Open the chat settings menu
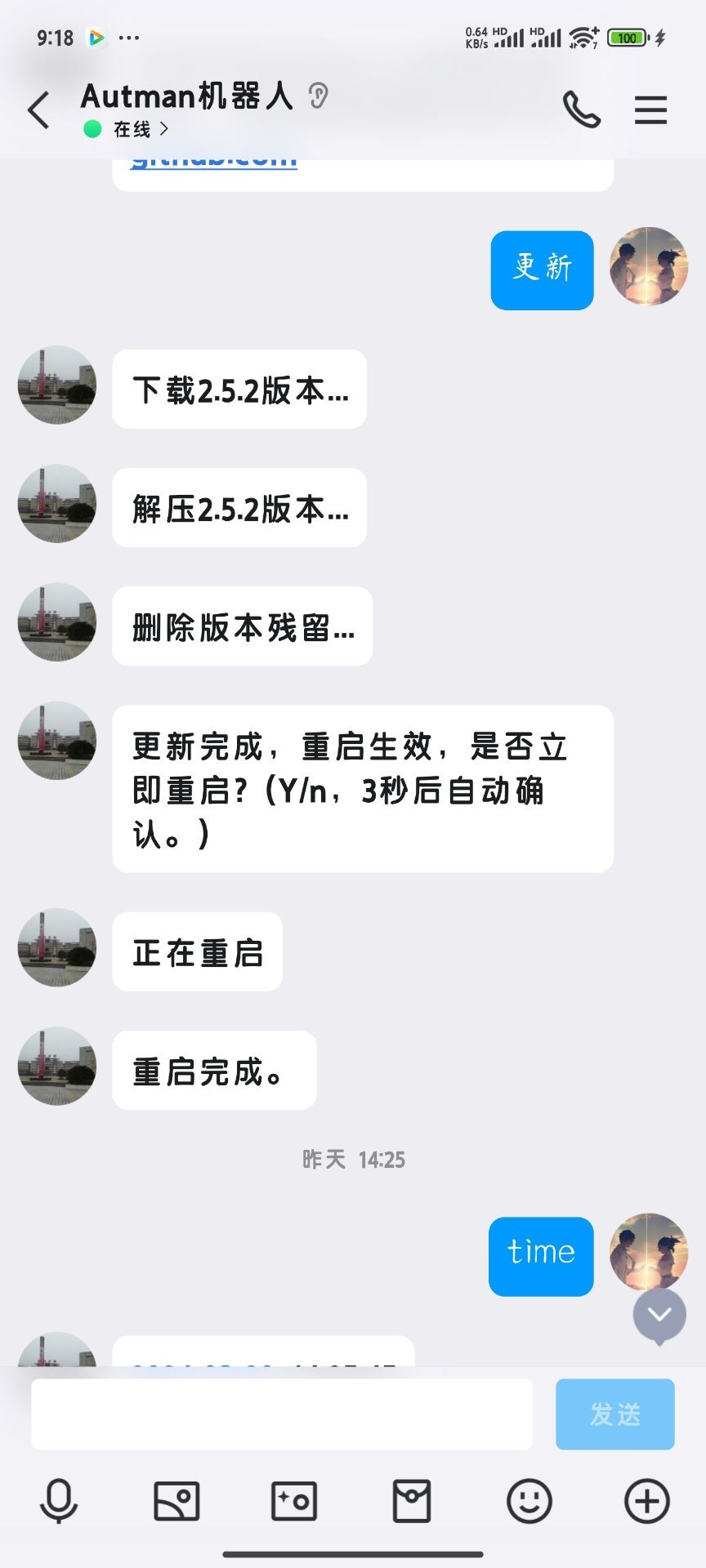The image size is (706, 1568). (x=650, y=110)
